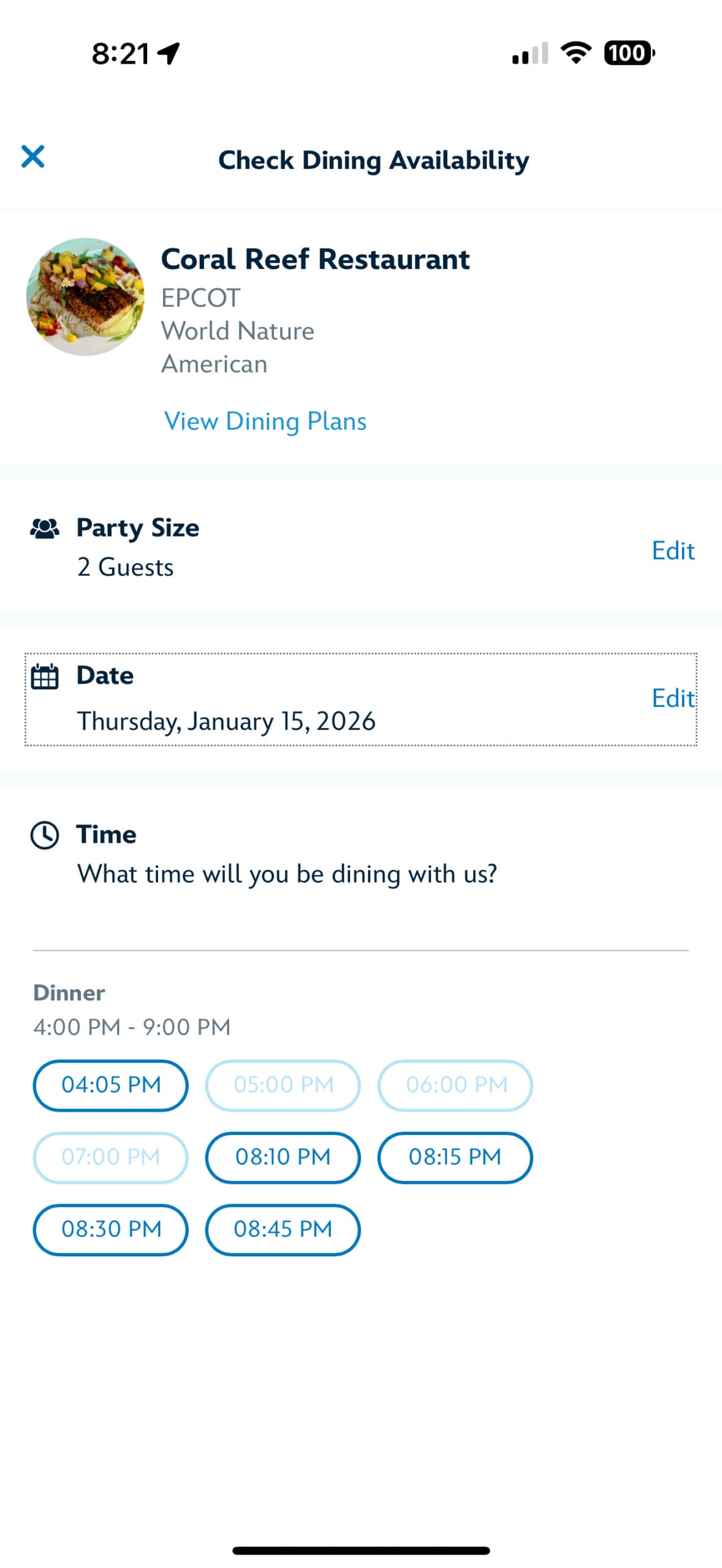722x1568 pixels.
Task: Close the Check Dining Availability screen
Action: click(32, 156)
